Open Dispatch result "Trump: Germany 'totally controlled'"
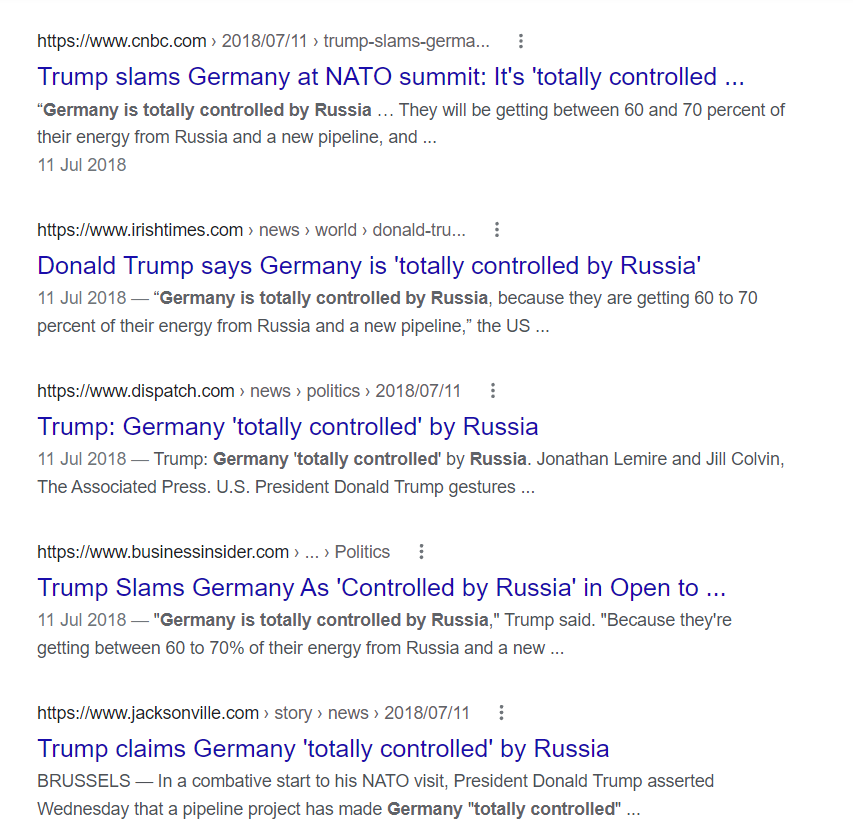 [288, 427]
